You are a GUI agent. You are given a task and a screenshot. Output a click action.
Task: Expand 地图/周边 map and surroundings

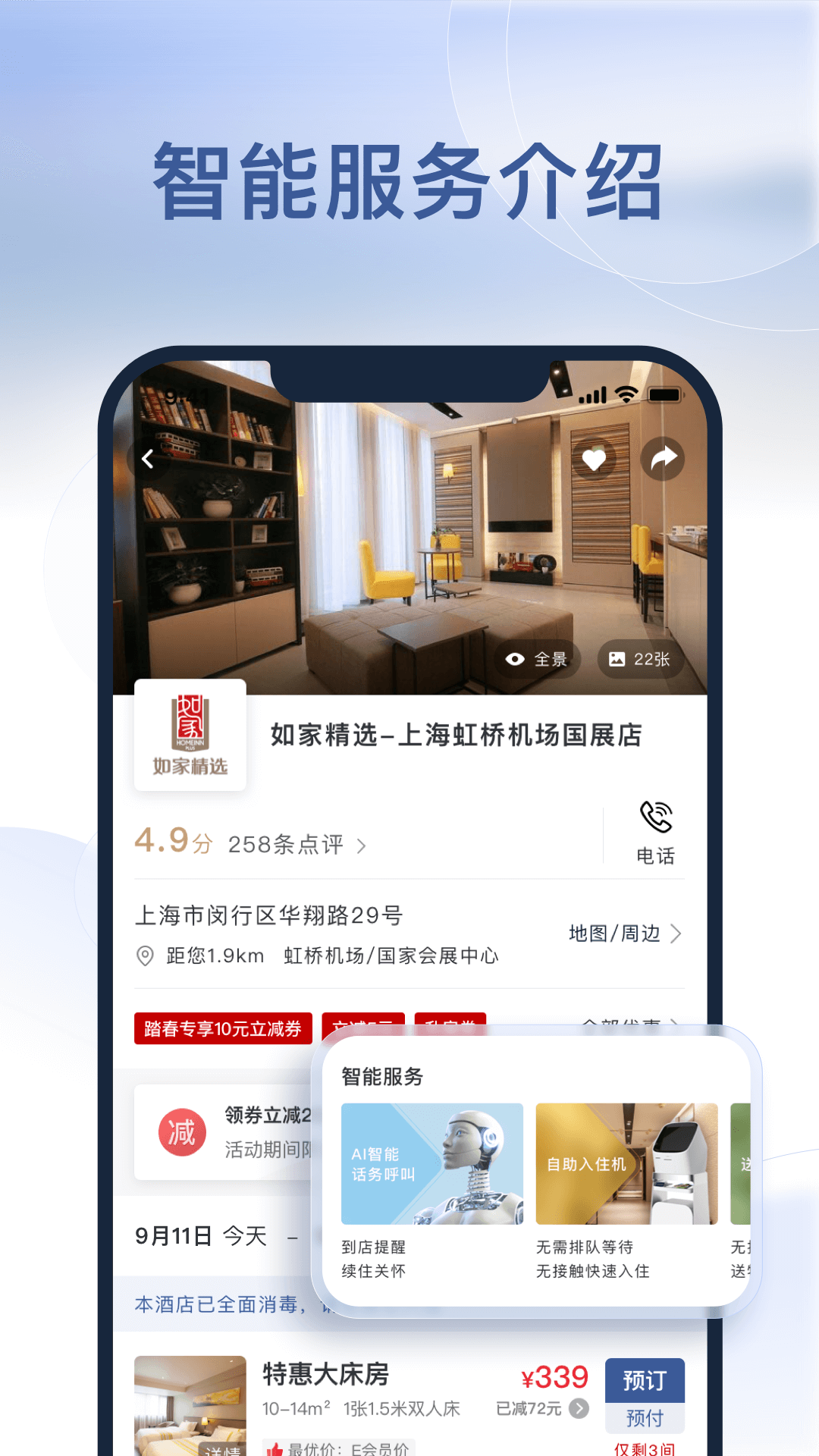point(622,933)
